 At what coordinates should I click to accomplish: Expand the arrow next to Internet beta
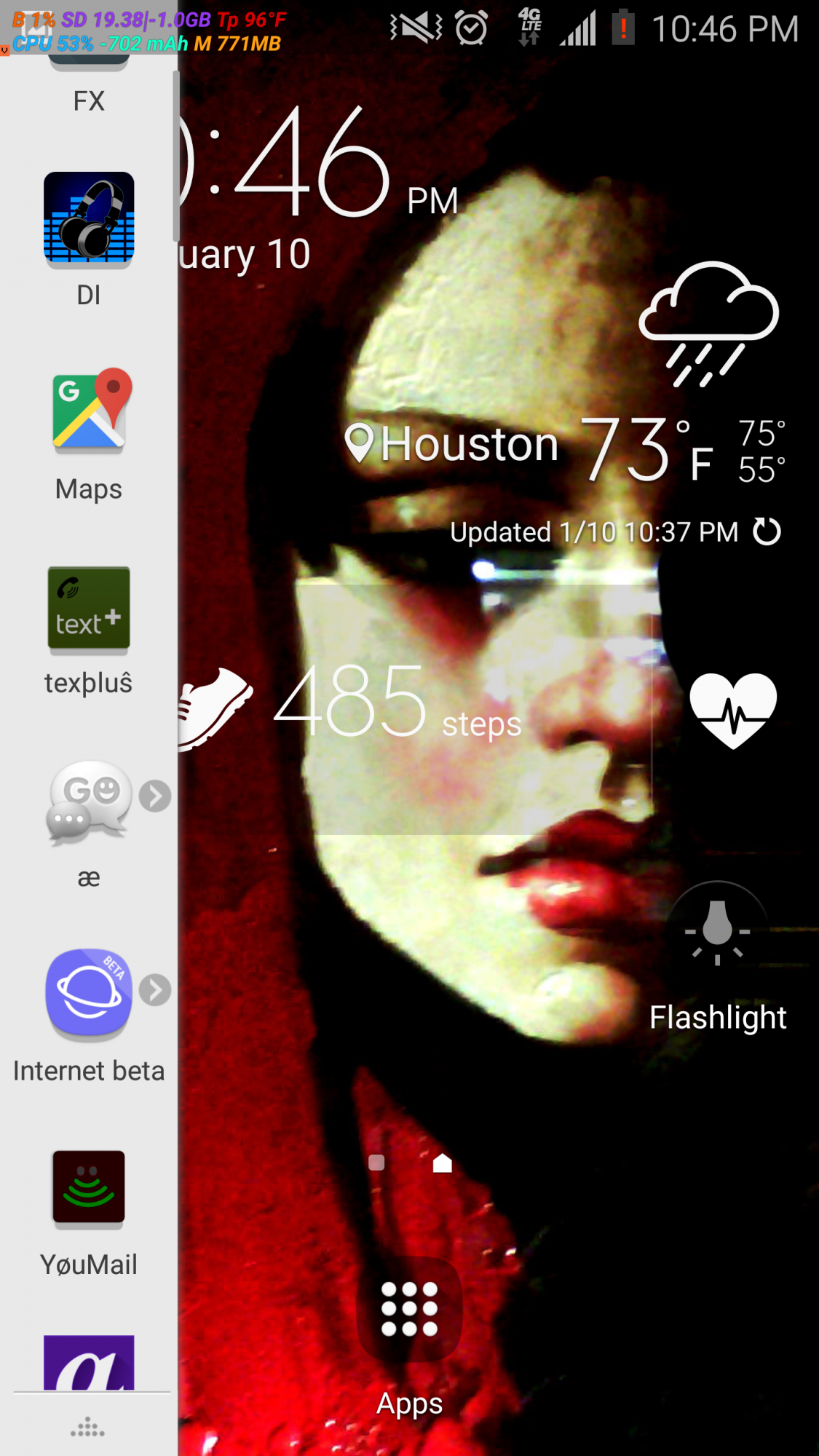pyautogui.click(x=155, y=990)
